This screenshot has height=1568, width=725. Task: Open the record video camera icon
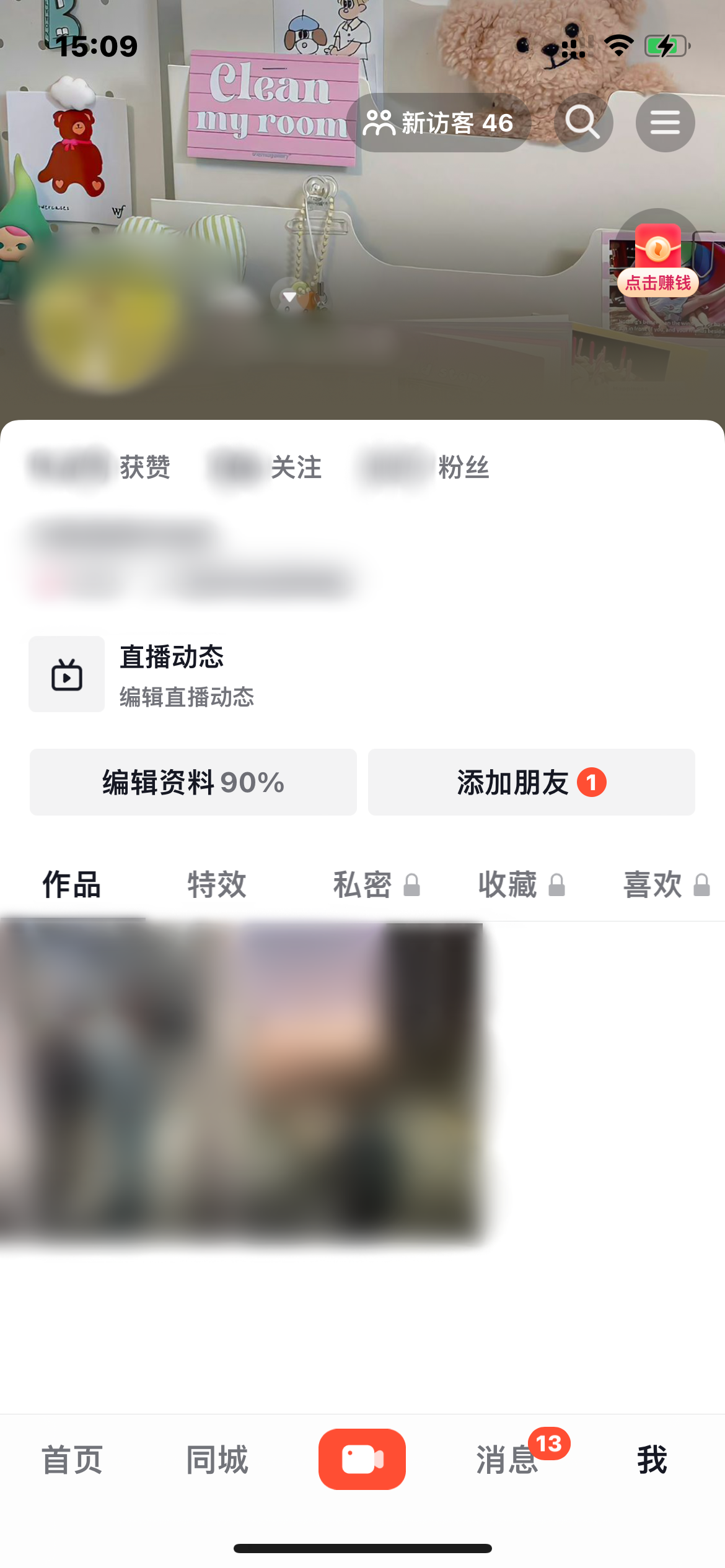coord(362,1460)
